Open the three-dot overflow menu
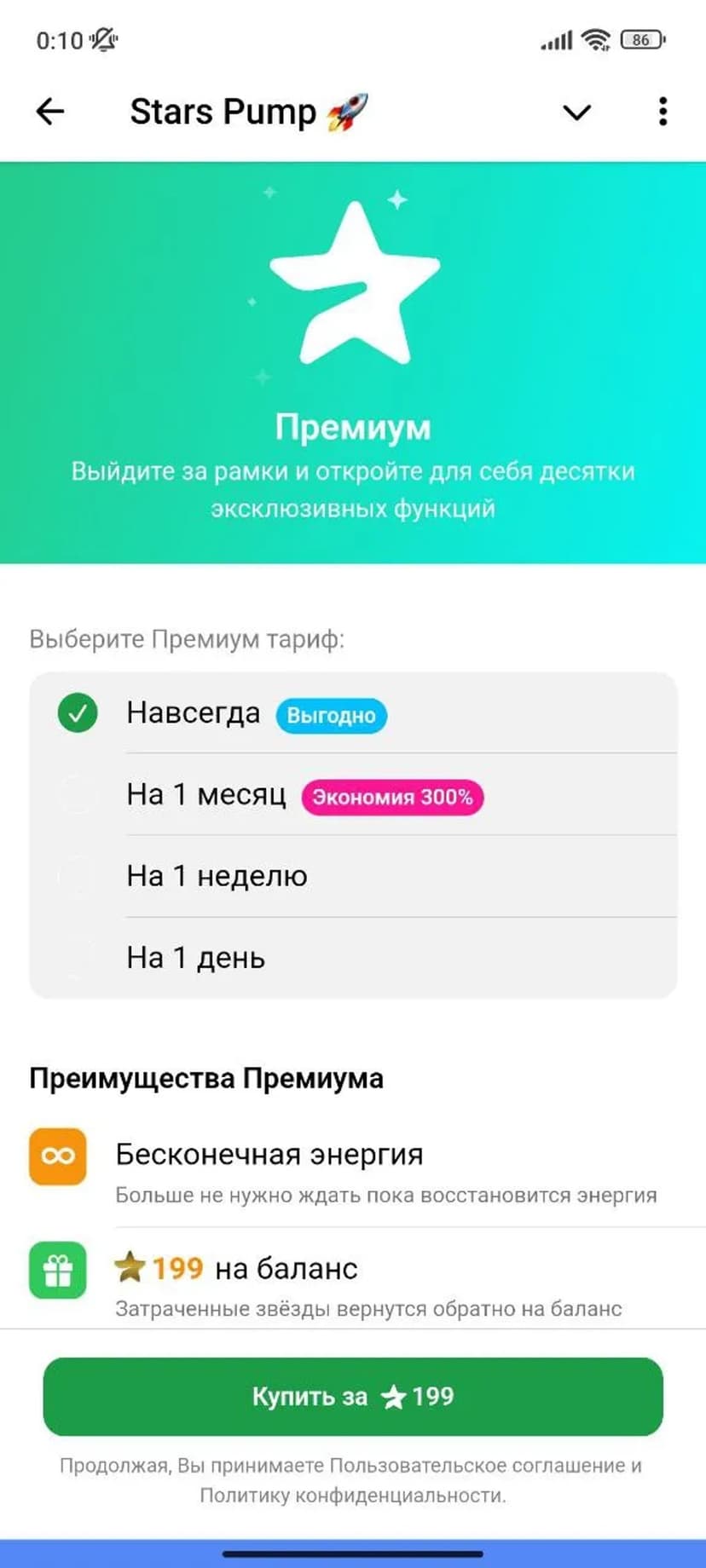Viewport: 706px width, 1568px height. 663,112
